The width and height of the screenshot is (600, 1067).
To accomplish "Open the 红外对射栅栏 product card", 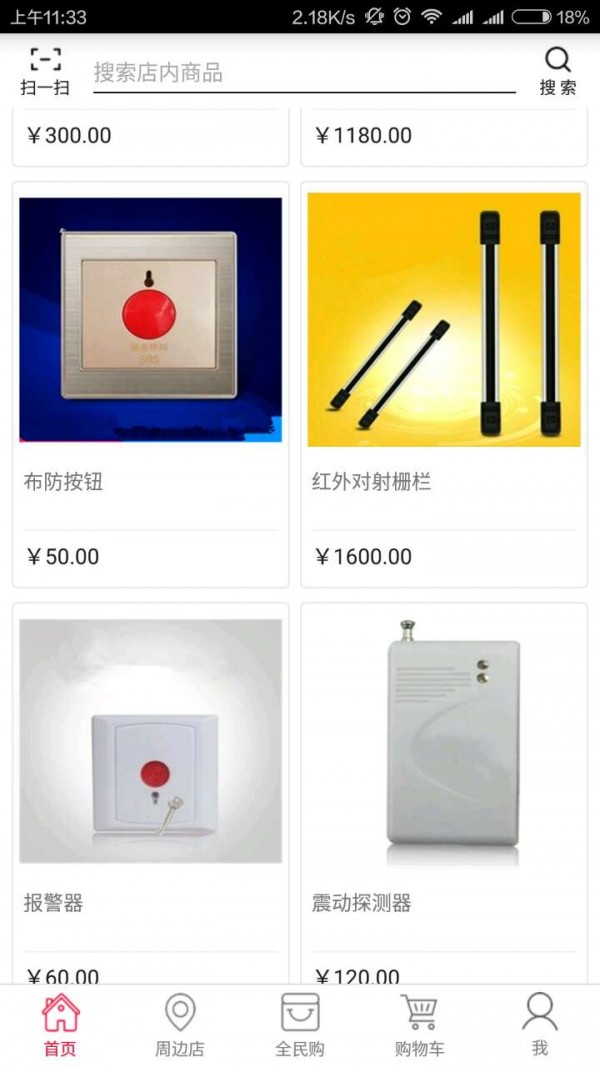I will pyautogui.click(x=443, y=384).
